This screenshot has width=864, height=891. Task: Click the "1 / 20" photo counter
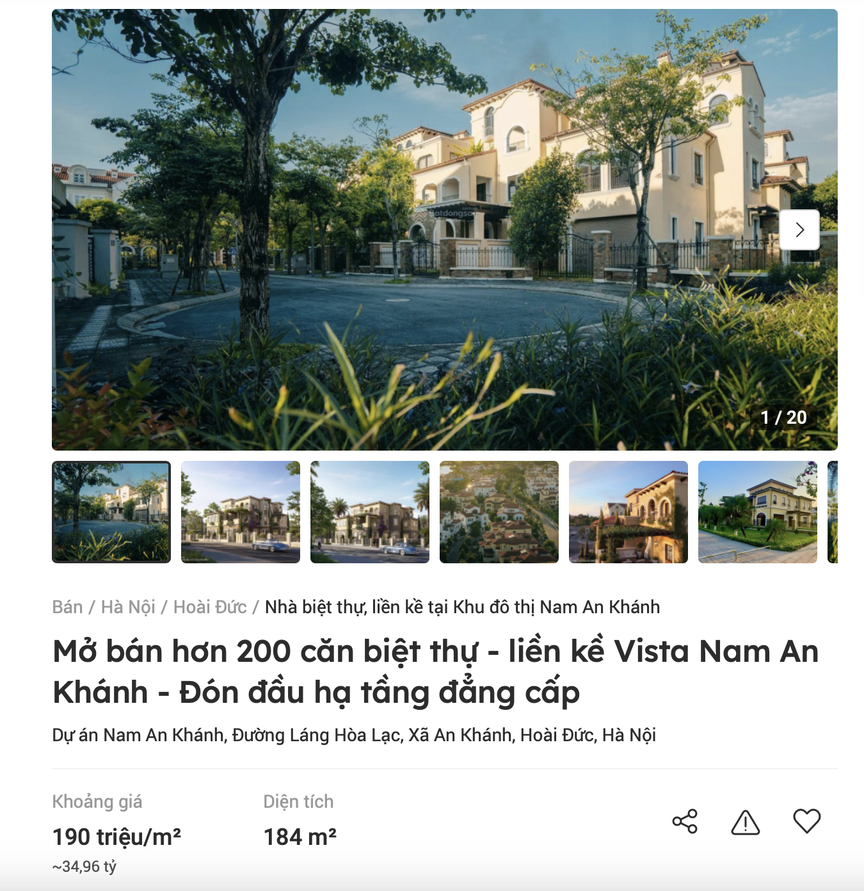783,417
